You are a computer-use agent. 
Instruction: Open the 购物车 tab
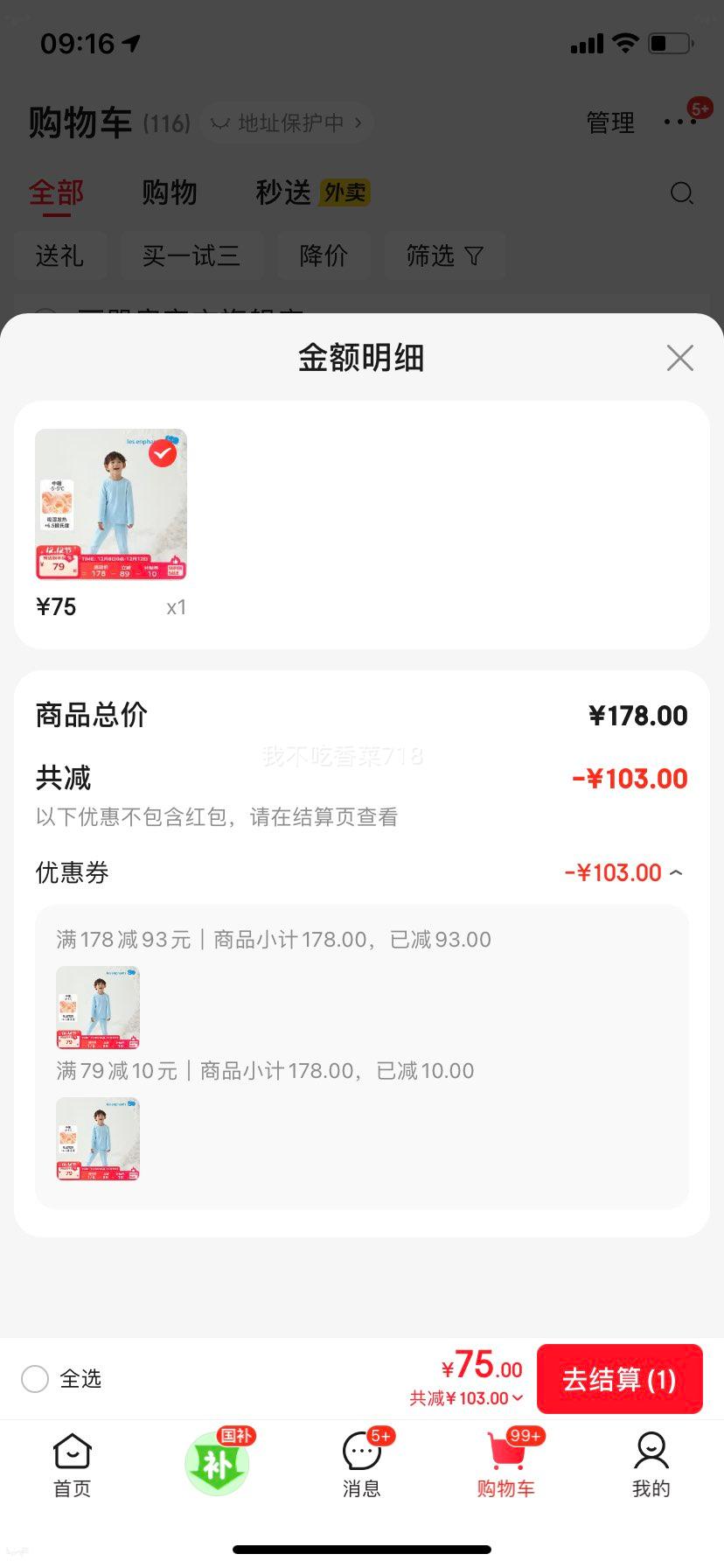point(506,1466)
